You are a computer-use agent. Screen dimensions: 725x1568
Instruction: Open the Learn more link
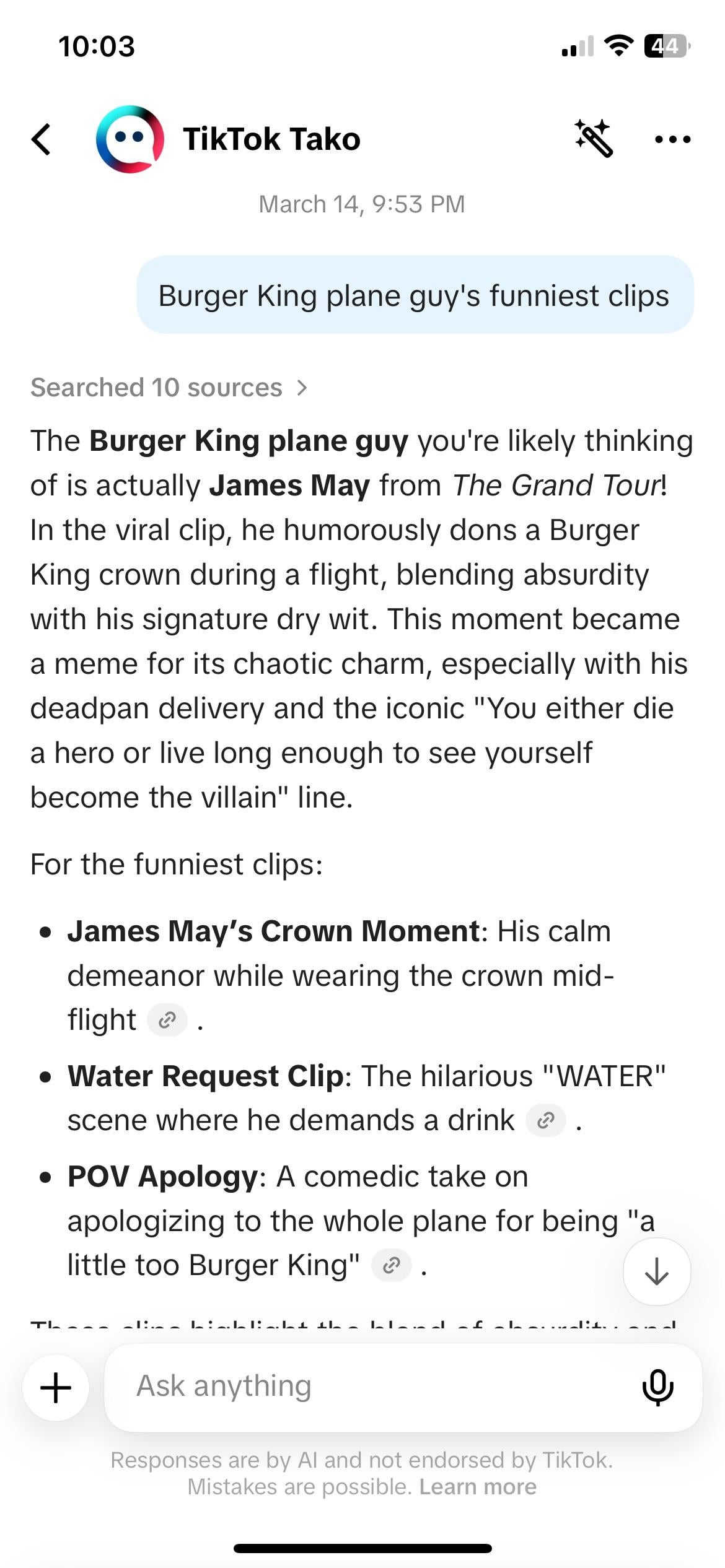[478, 1486]
